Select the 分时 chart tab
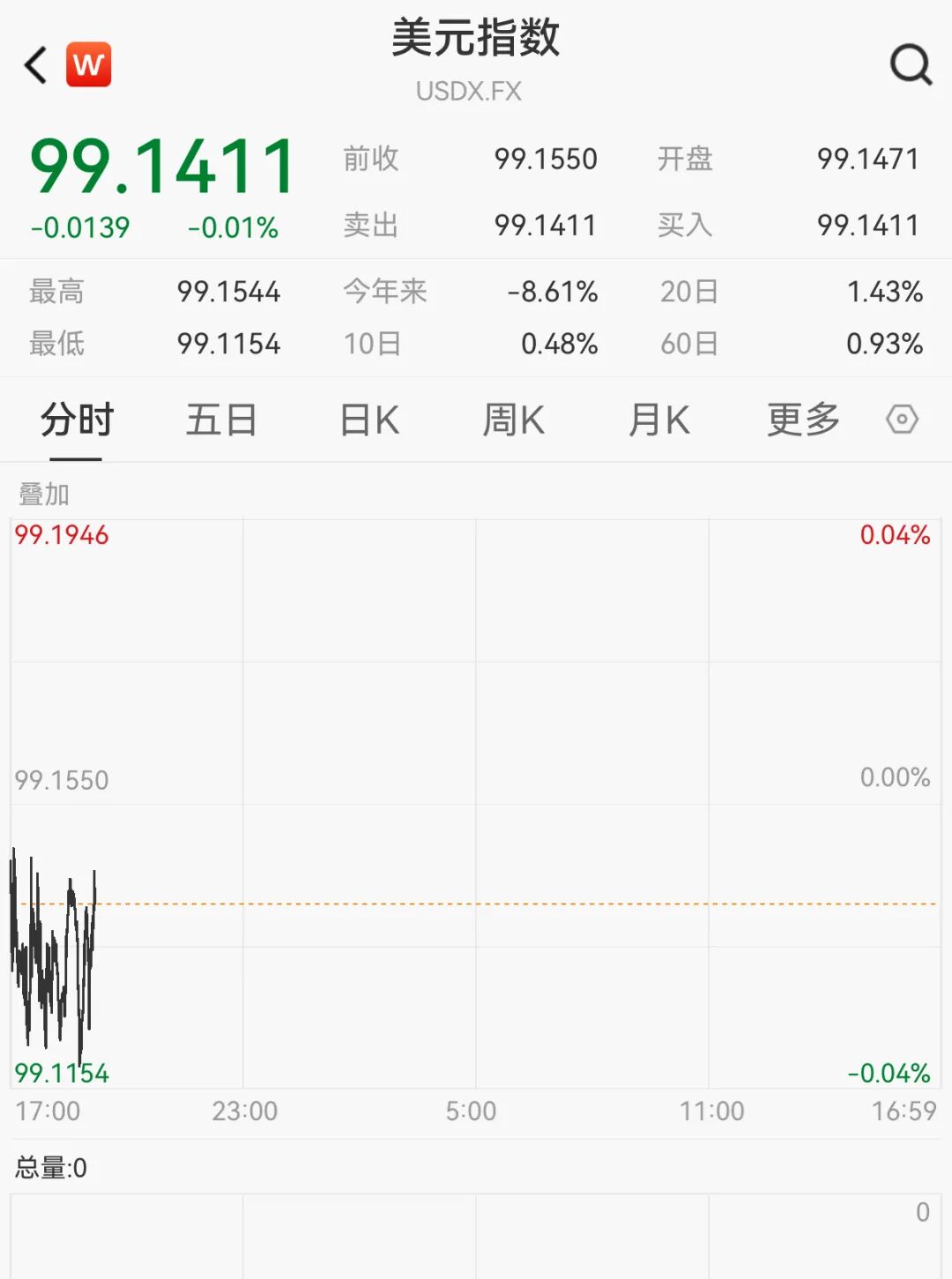Image resolution: width=952 pixels, height=1279 pixels. click(77, 420)
